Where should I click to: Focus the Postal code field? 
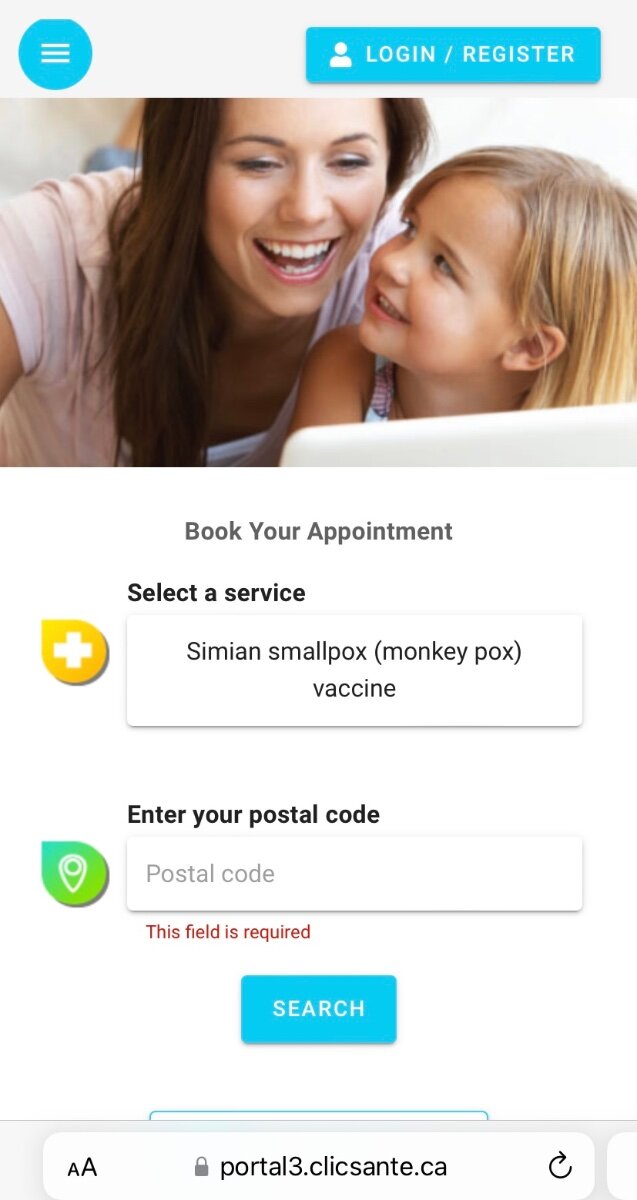(354, 874)
